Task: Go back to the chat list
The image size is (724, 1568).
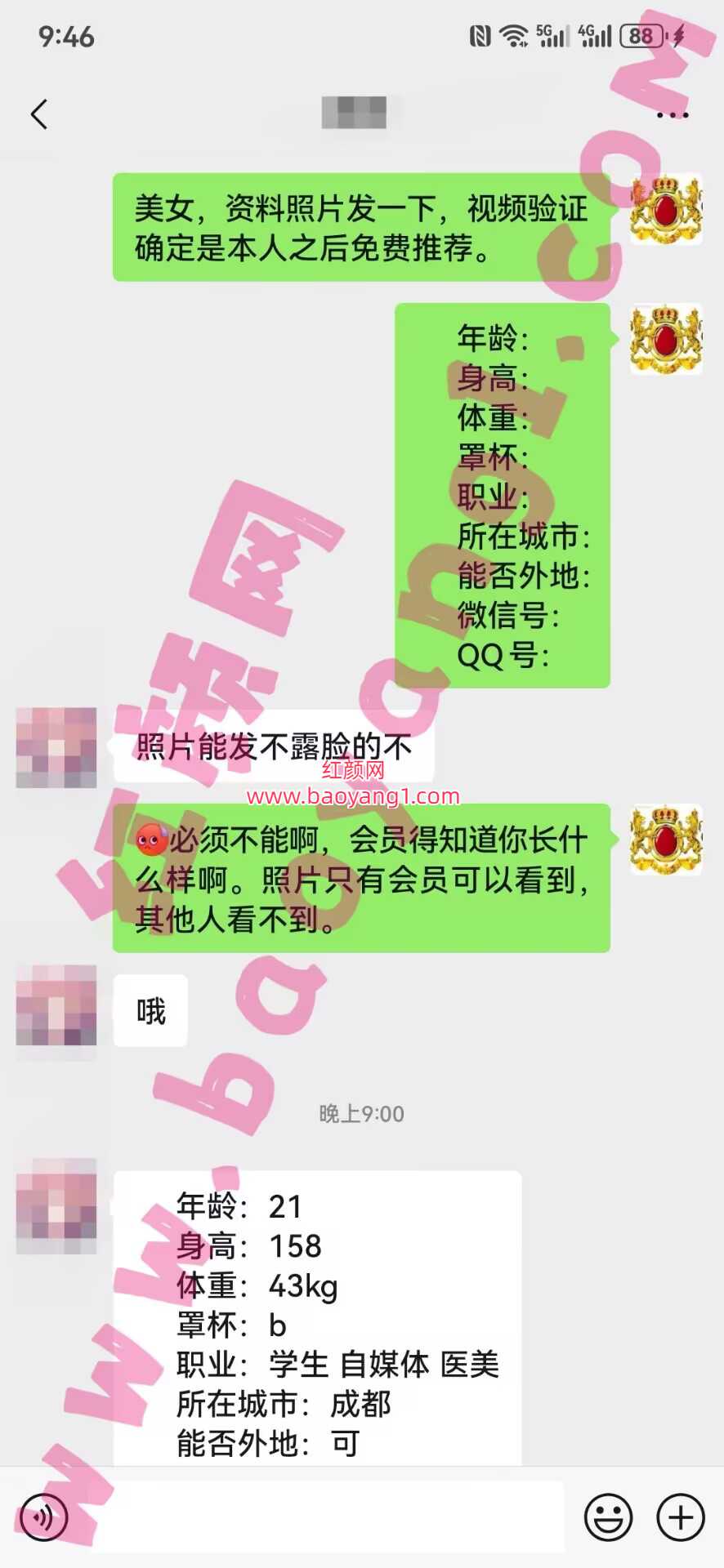Action: (x=39, y=114)
